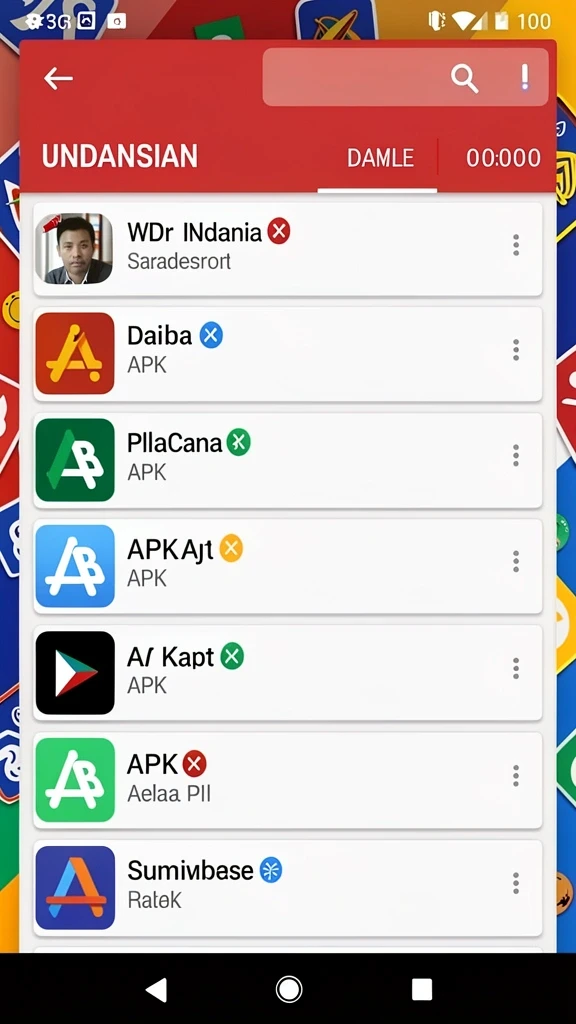Viewport: 576px width, 1024px height.
Task: Tap the system home button
Action: 289,989
